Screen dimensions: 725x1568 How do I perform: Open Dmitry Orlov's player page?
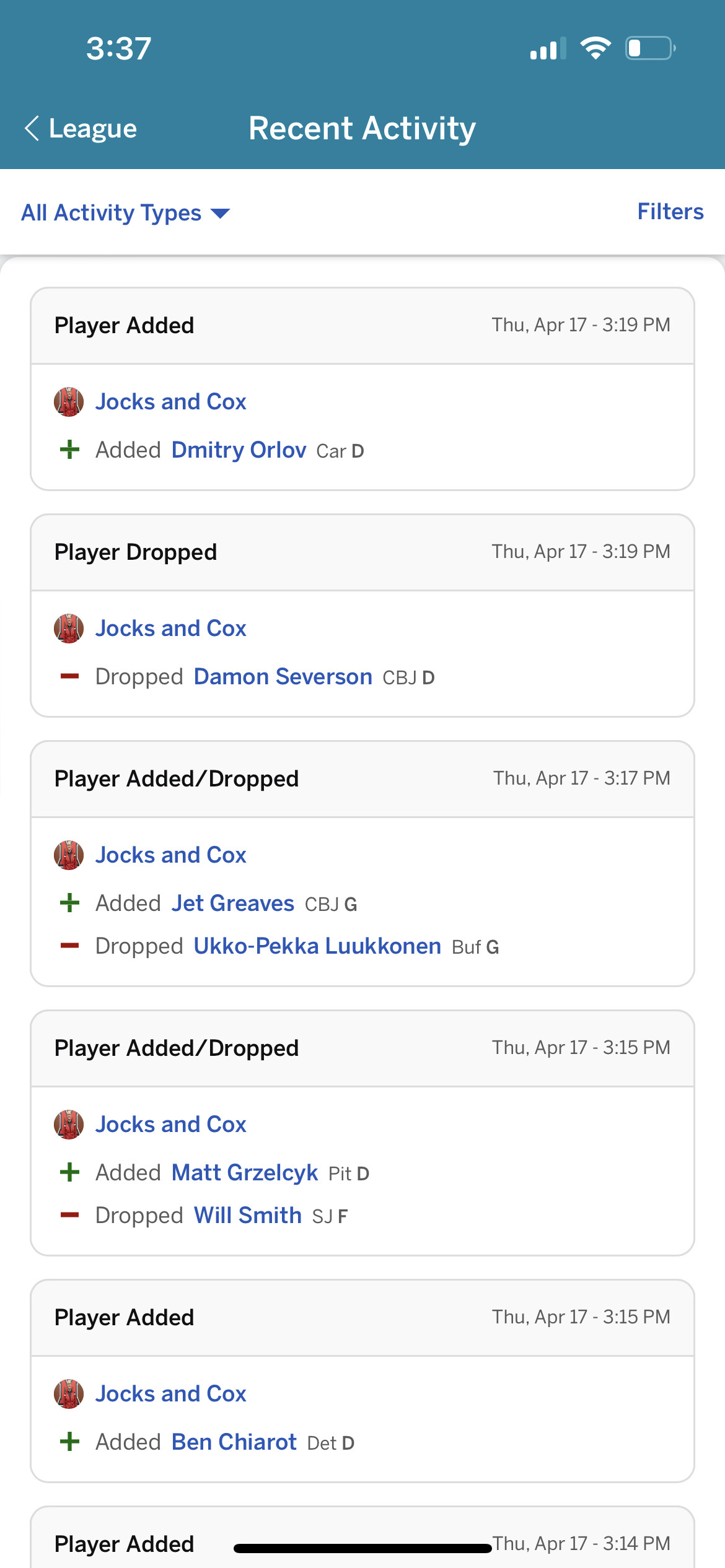tap(239, 450)
